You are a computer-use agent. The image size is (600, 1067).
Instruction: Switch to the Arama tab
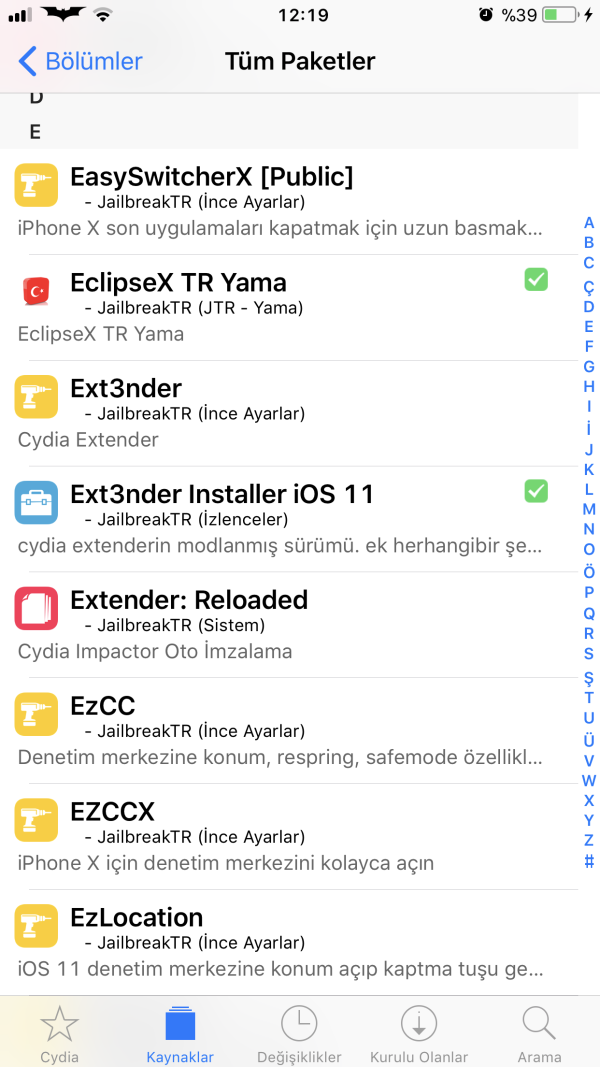(x=539, y=1034)
